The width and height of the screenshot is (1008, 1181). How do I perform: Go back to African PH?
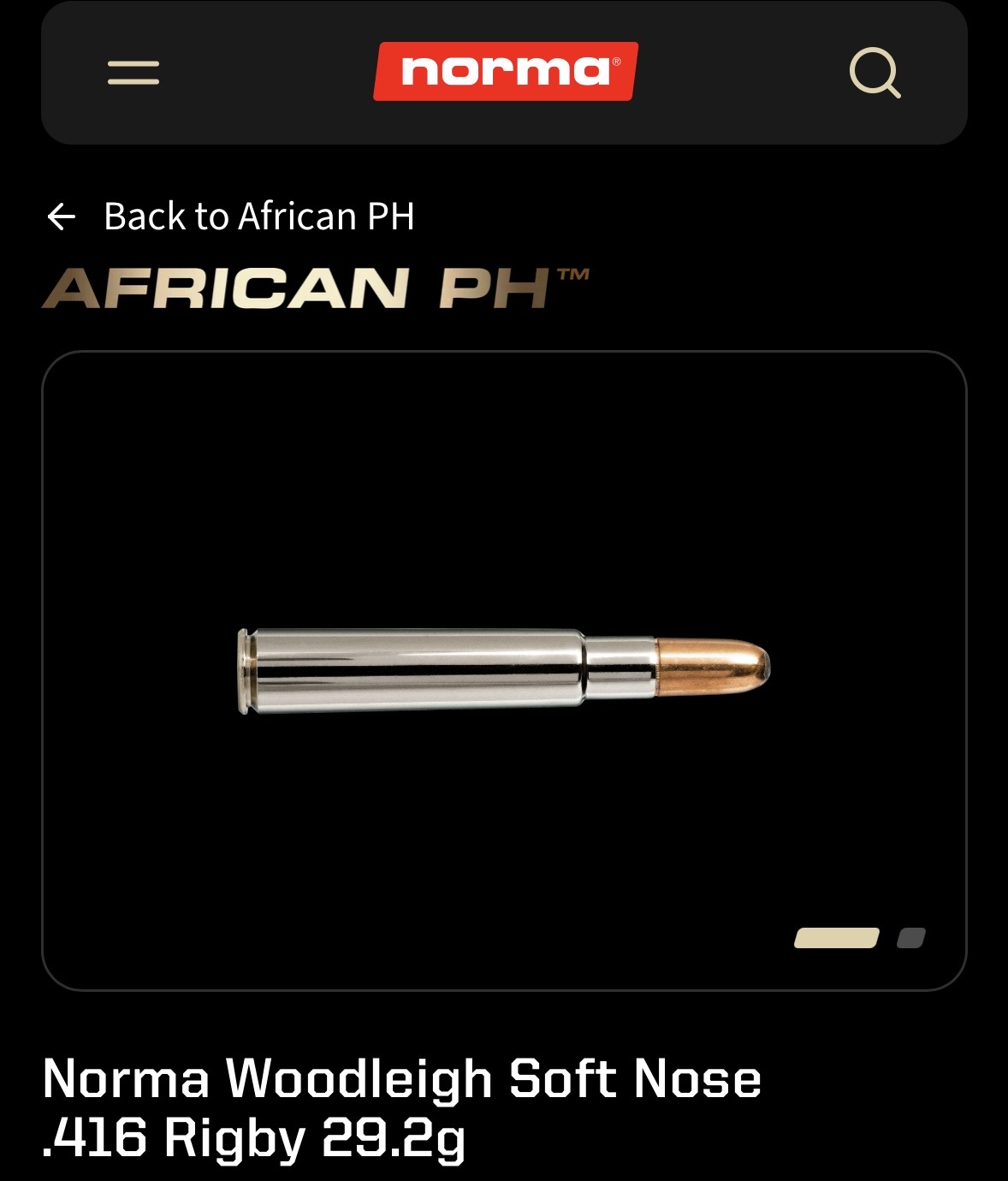point(231,217)
